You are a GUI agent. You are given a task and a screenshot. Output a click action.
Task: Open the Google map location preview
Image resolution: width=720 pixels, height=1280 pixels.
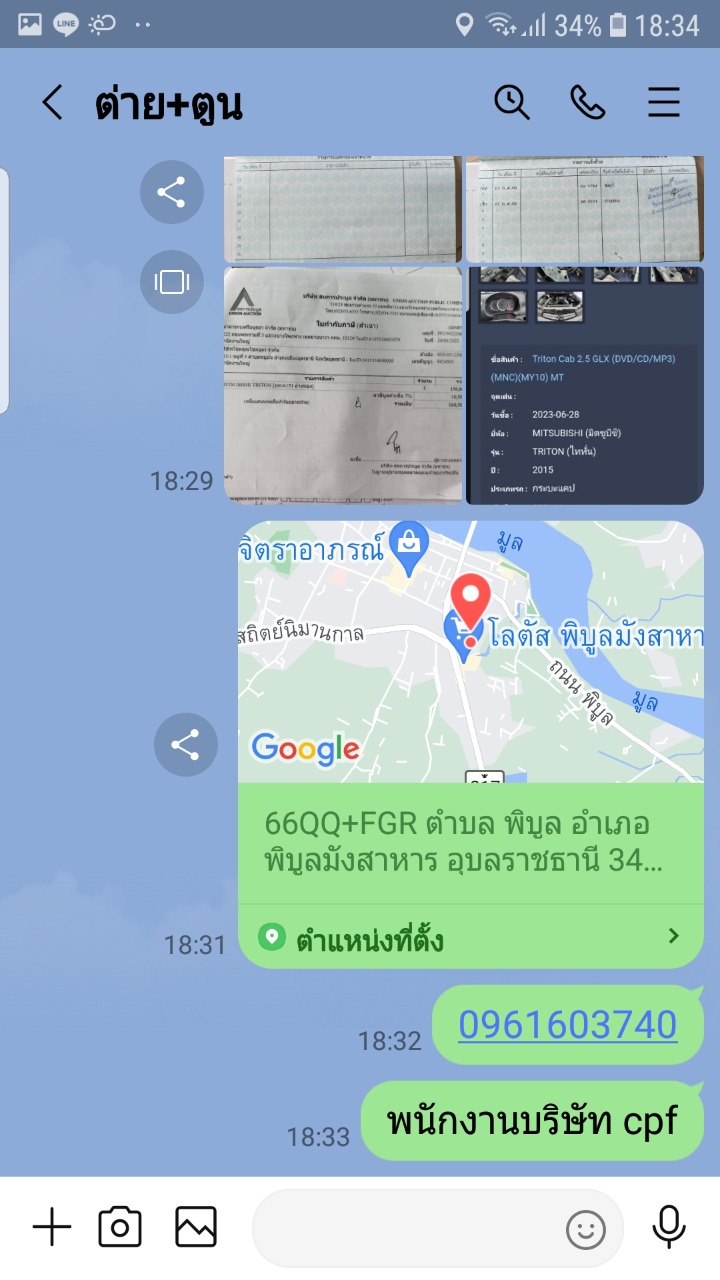471,651
